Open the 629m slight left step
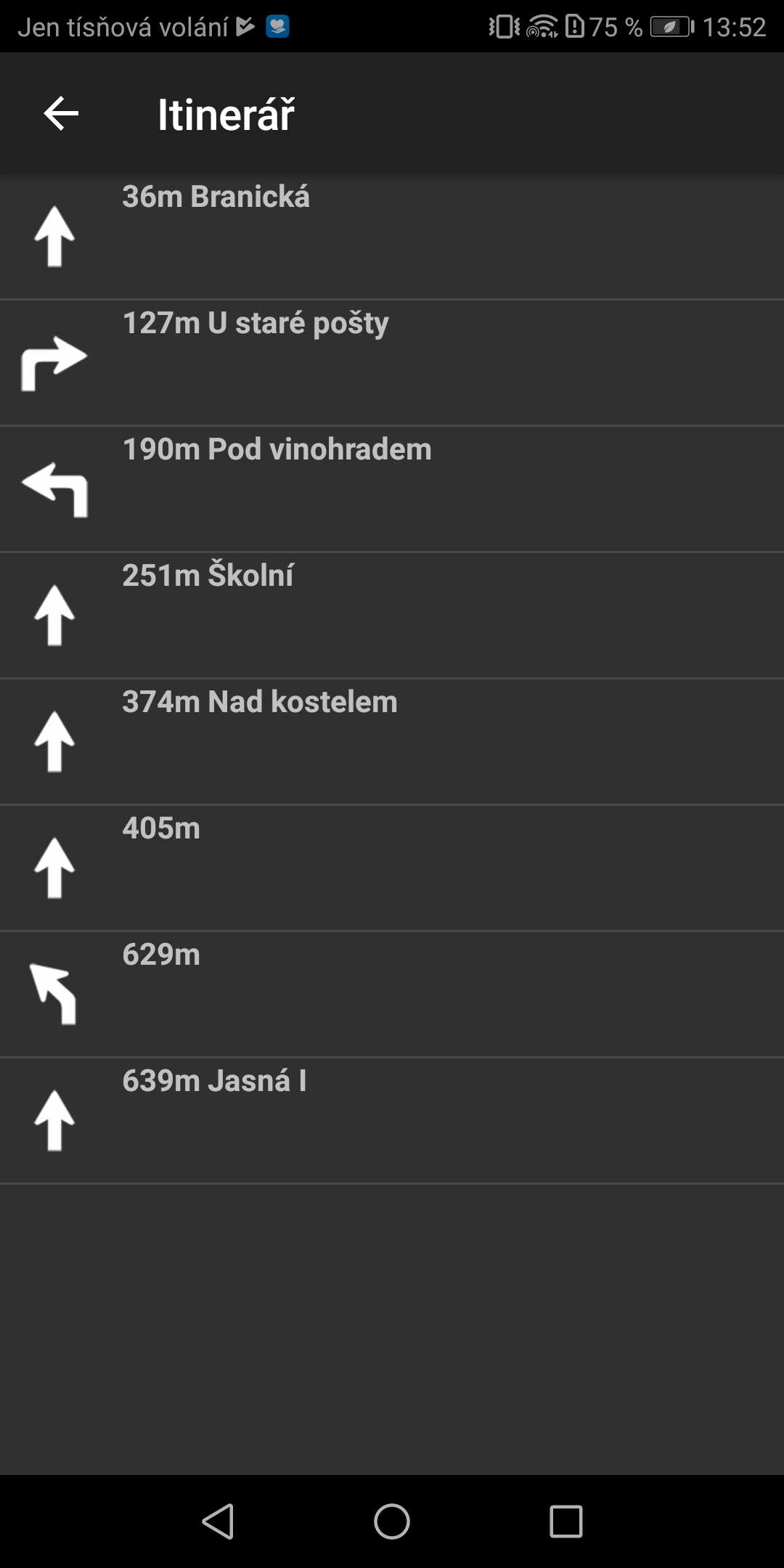784x1568 pixels. pos(392,995)
